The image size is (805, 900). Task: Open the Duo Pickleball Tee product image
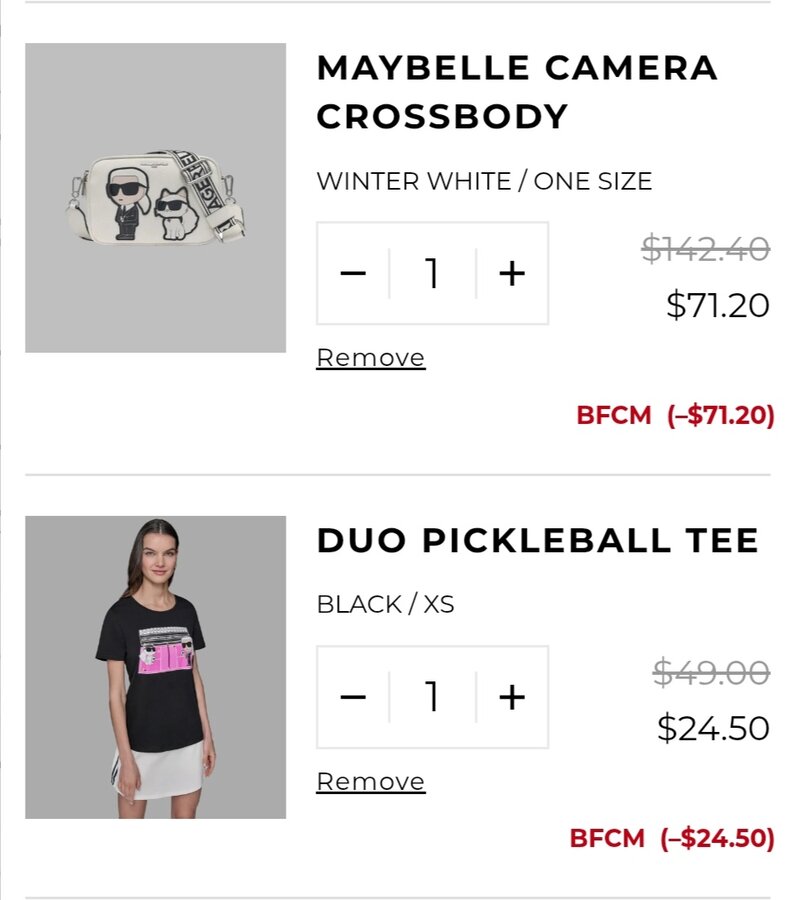[155, 667]
